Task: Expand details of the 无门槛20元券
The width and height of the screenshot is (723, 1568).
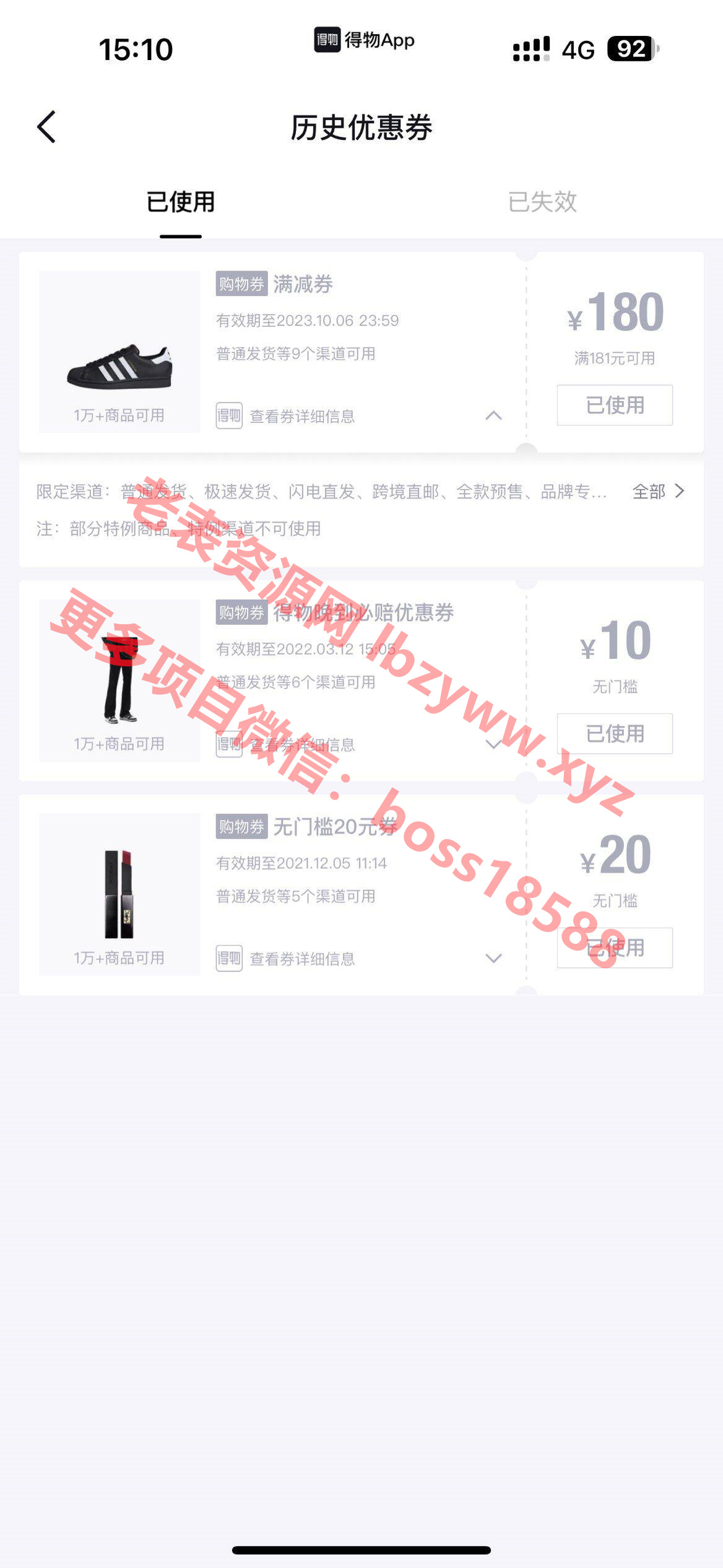Action: [493, 958]
